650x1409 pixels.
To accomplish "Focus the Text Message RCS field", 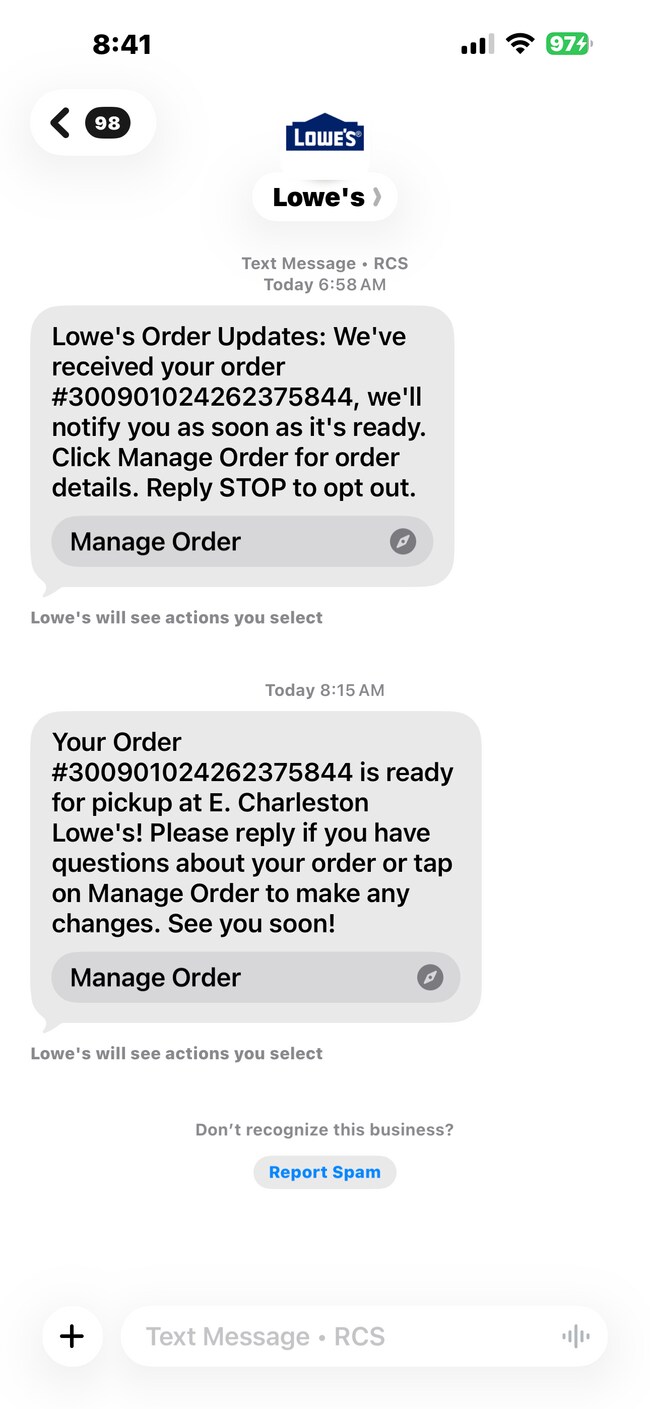I will tap(340, 1336).
